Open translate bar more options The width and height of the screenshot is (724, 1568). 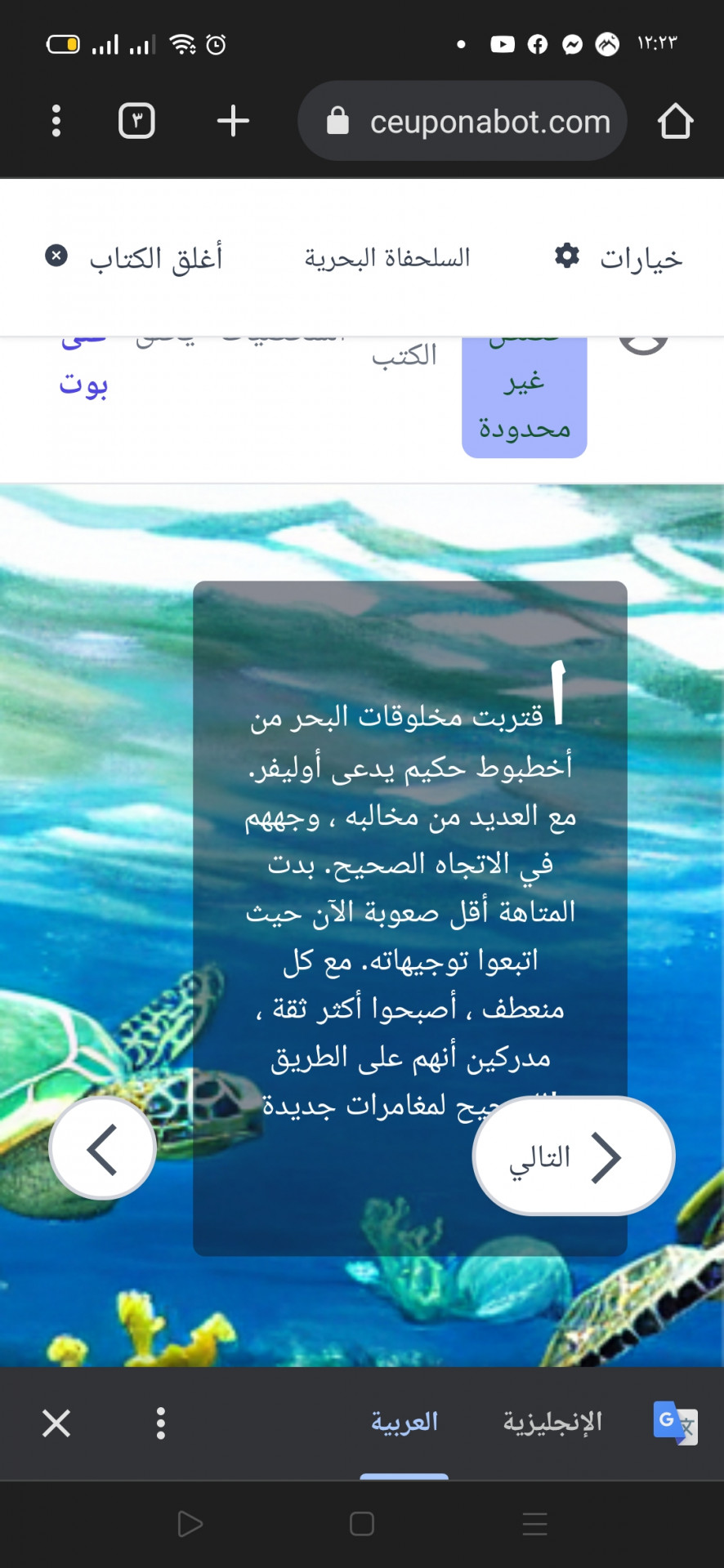161,1423
